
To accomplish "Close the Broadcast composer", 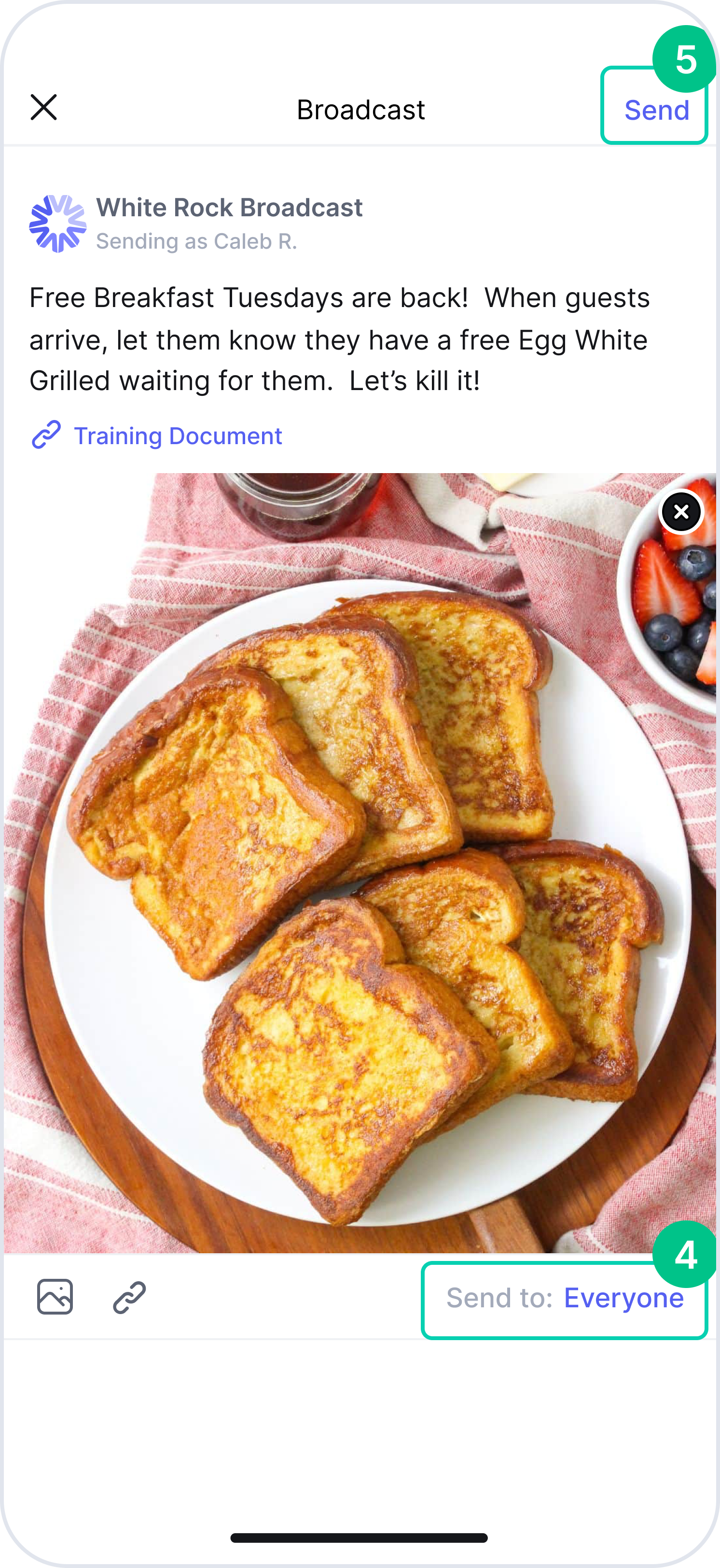I will click(x=44, y=108).
